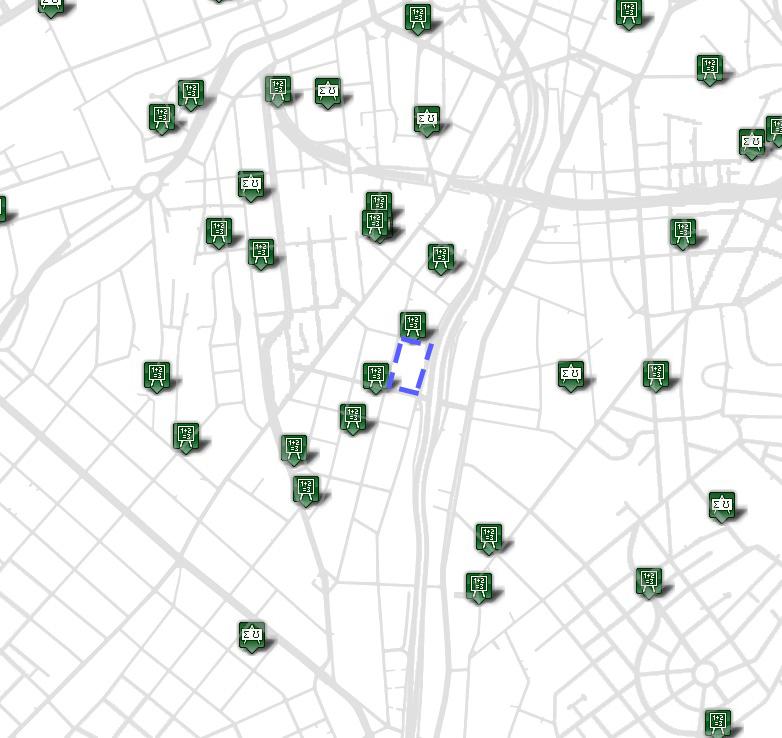Open the front marker of the two overlapping chalkboard pins
This screenshot has height=738, width=782.
[x=374, y=224]
